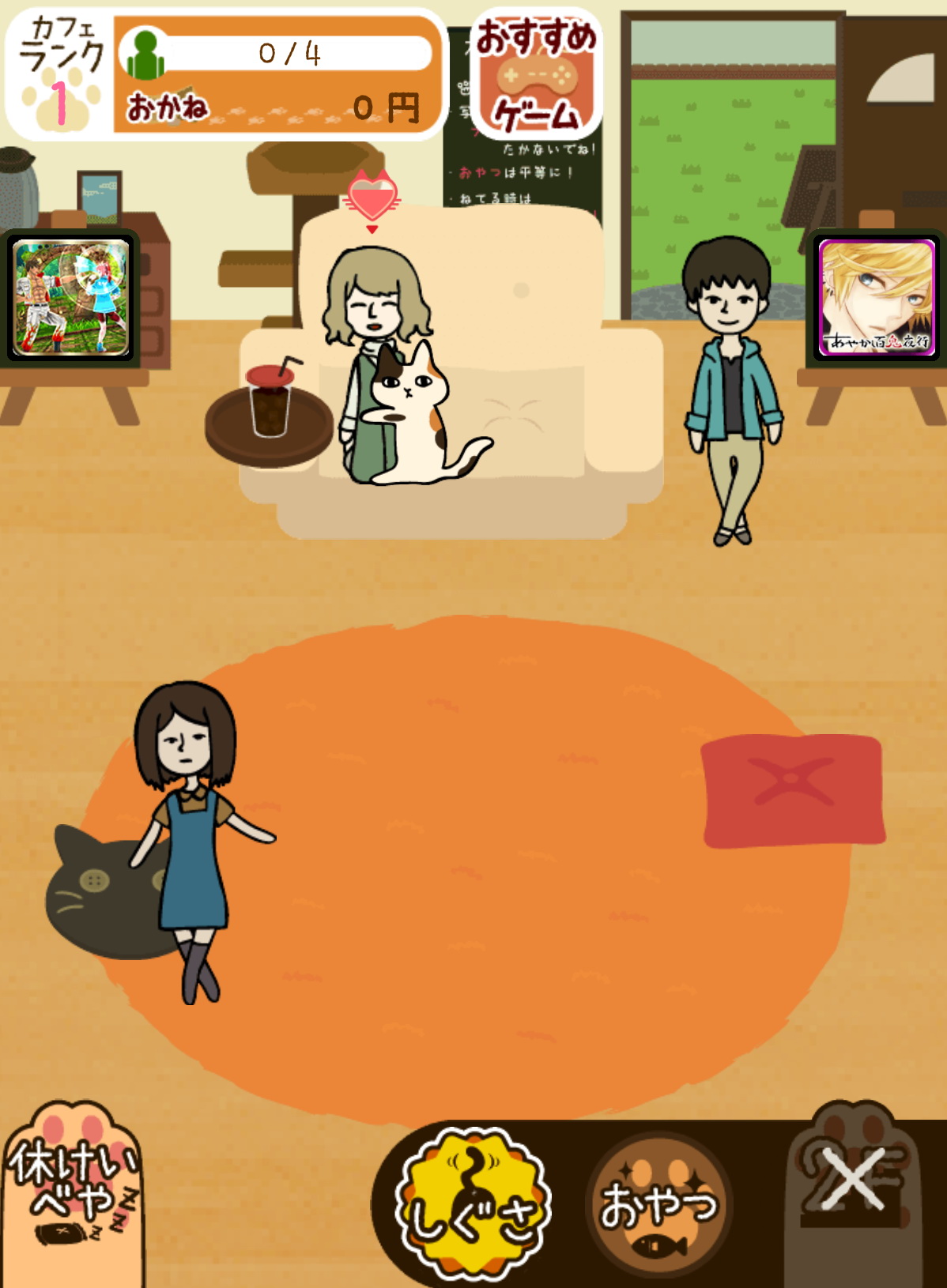The width and height of the screenshot is (947, 1288).
Task: Close the menu with the paw X button
Action: pyautogui.click(x=855, y=1183)
